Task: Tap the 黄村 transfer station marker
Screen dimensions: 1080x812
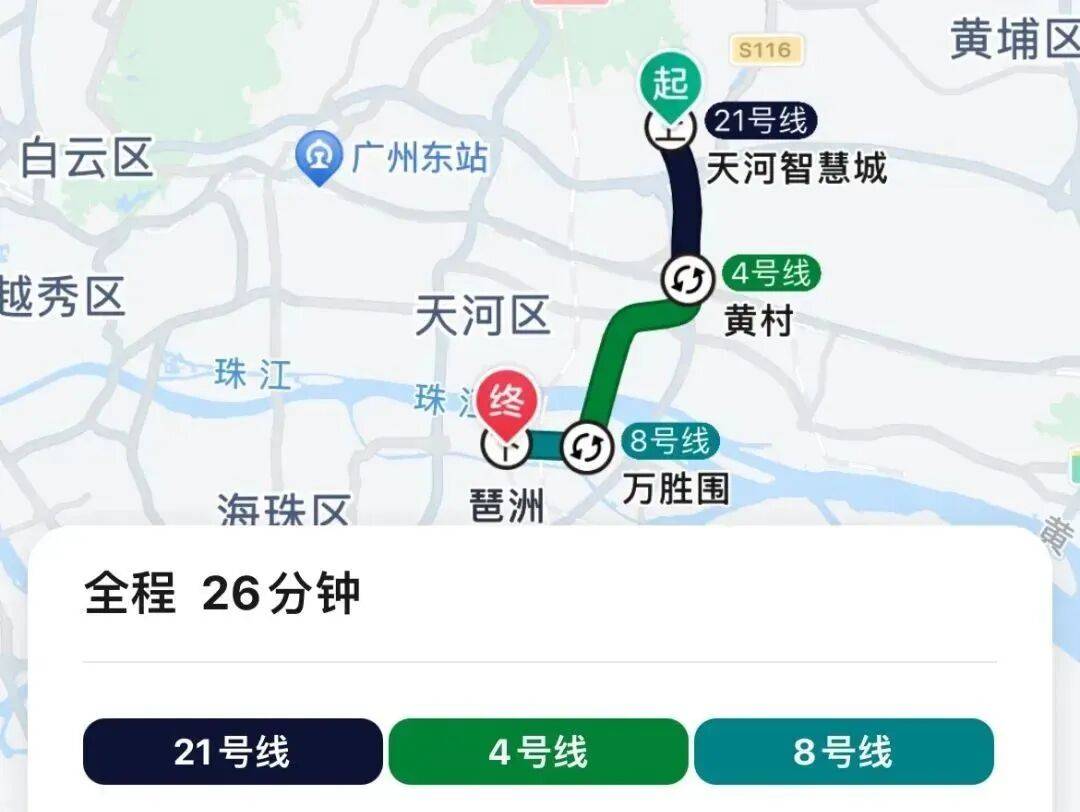Action: point(687,280)
